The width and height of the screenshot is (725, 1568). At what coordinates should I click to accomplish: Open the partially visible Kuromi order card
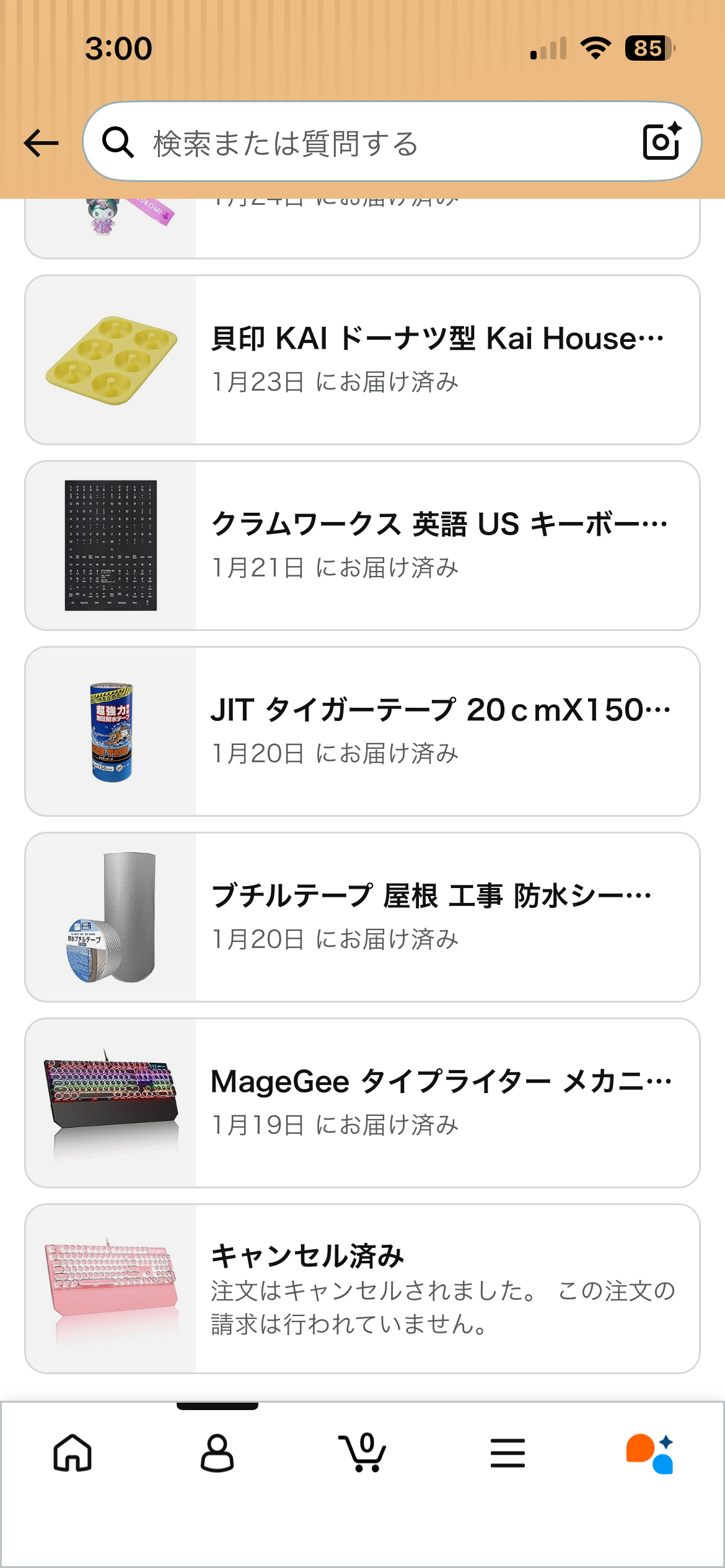[362, 228]
